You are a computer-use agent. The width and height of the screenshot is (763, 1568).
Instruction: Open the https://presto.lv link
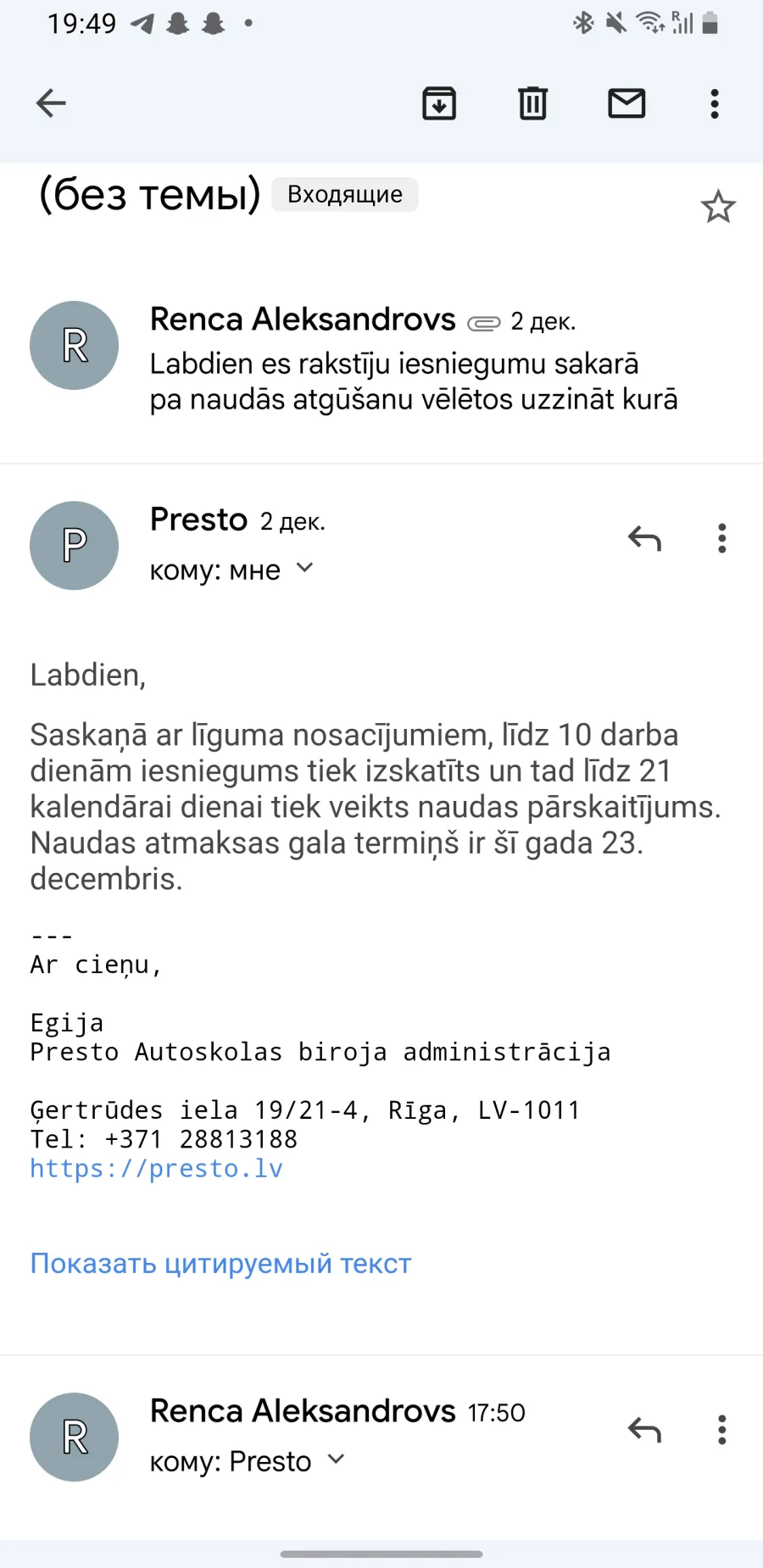click(x=156, y=1168)
